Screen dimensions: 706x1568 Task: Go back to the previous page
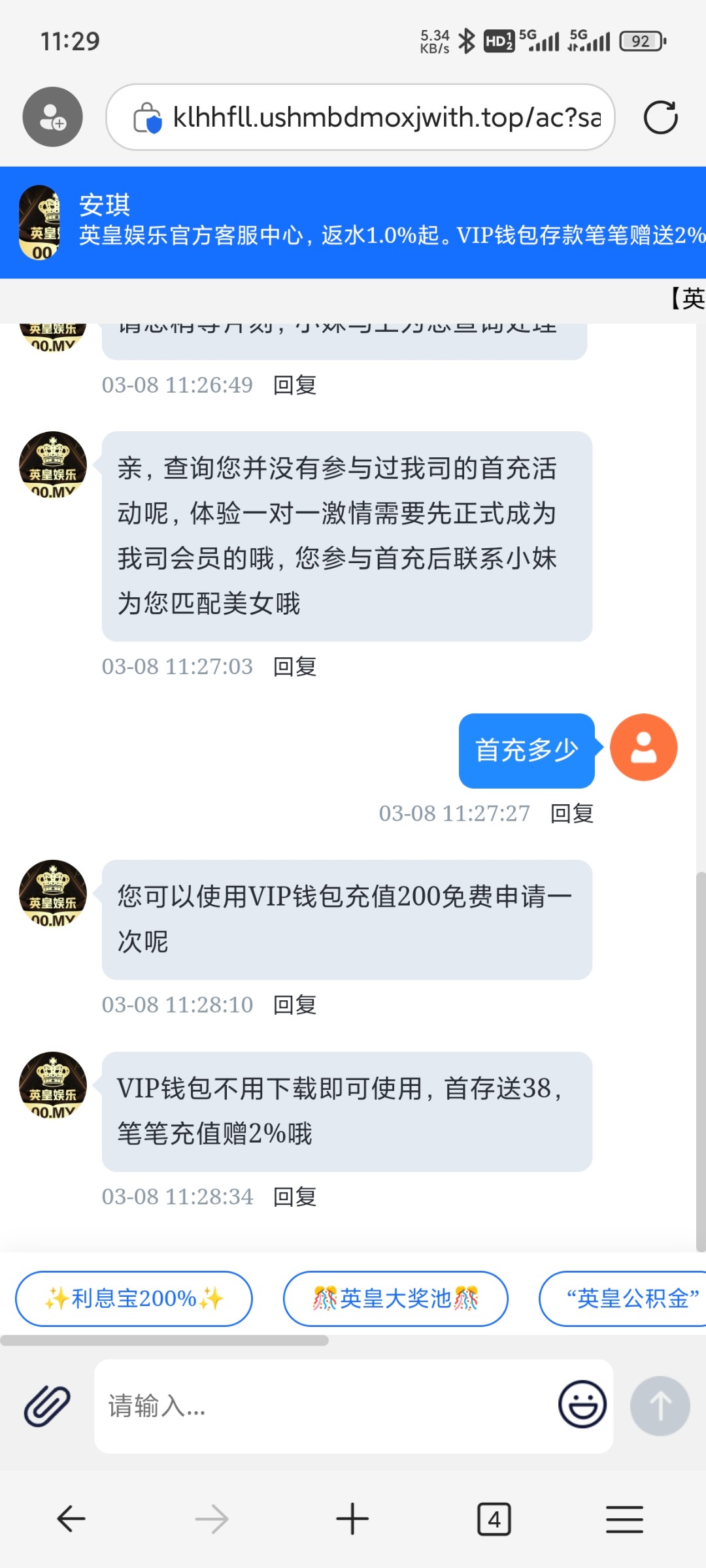(71, 1519)
